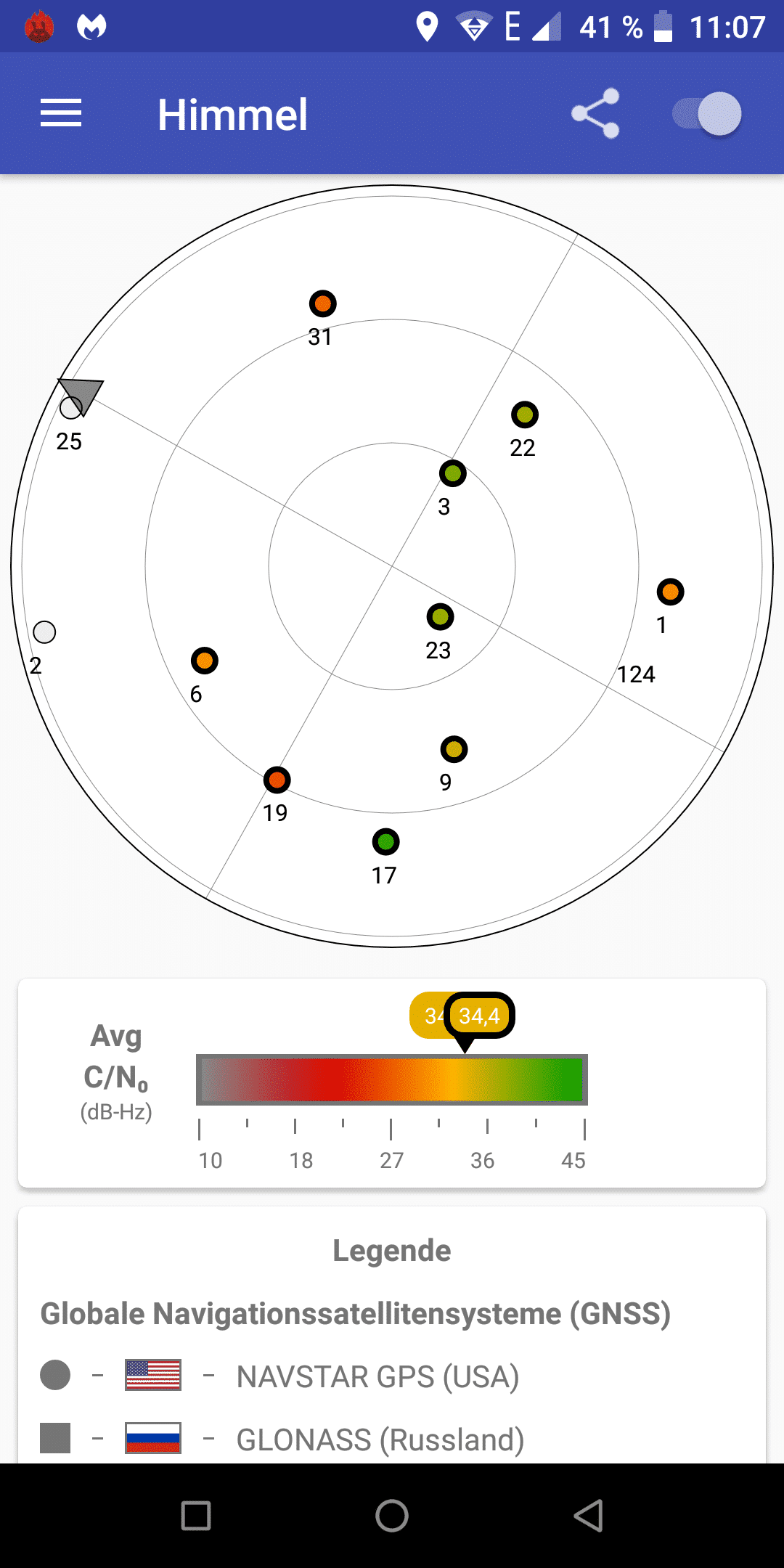The height and width of the screenshot is (1568, 784).
Task: Toggle the GPS switch off
Action: coord(707,114)
